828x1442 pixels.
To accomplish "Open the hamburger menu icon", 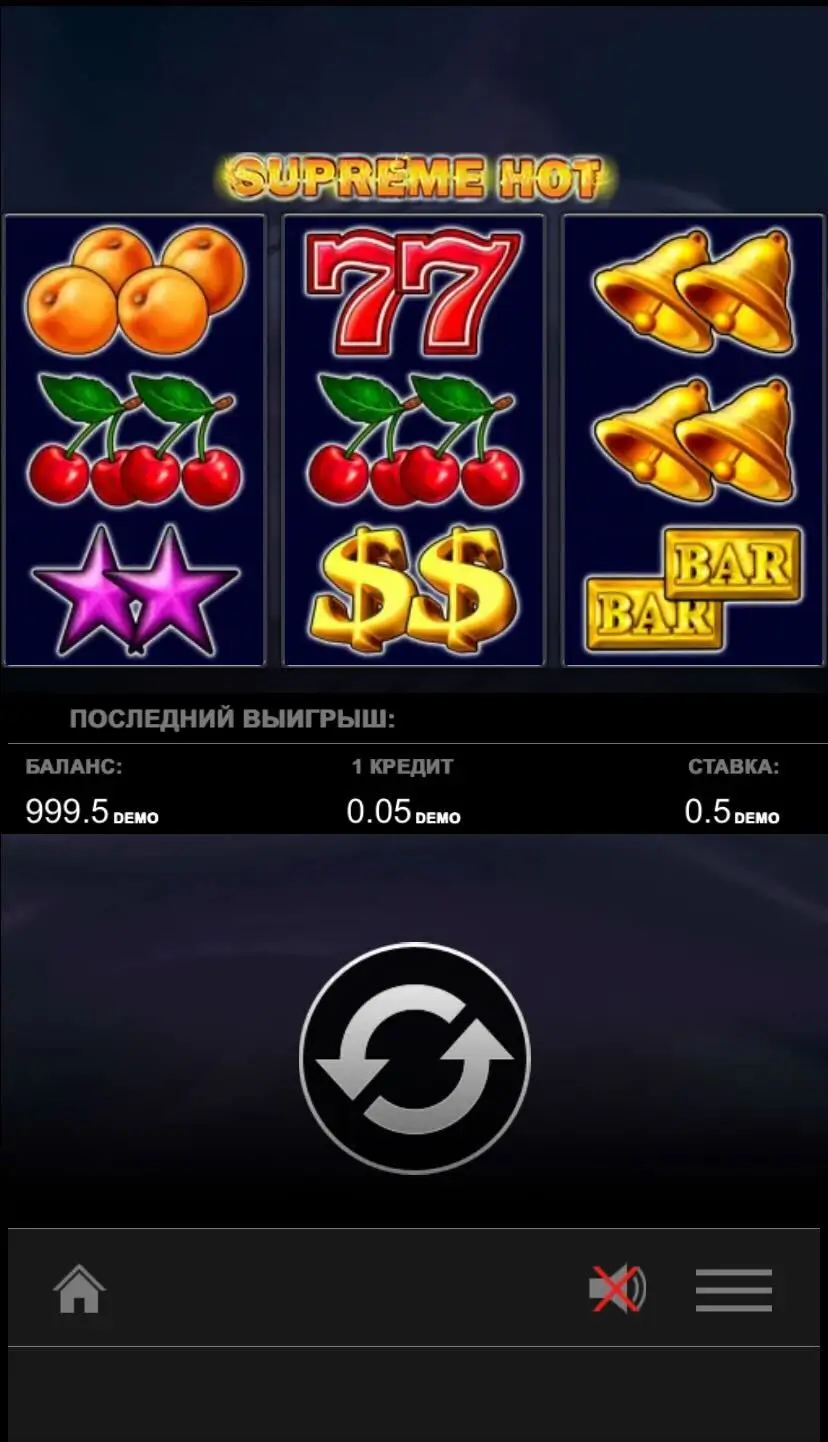I will coord(733,1290).
